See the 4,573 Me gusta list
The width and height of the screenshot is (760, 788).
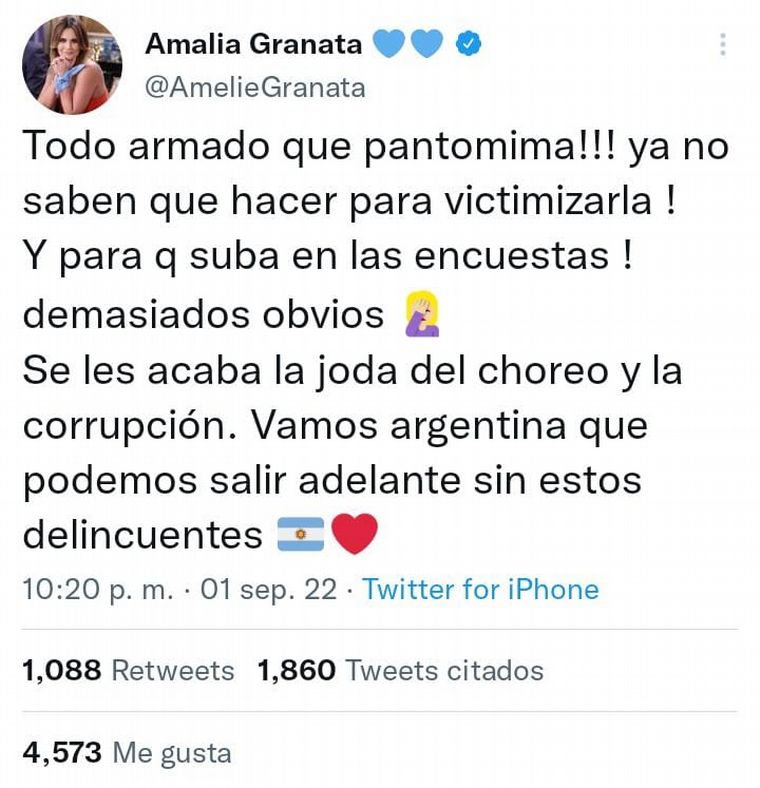[x=126, y=752]
